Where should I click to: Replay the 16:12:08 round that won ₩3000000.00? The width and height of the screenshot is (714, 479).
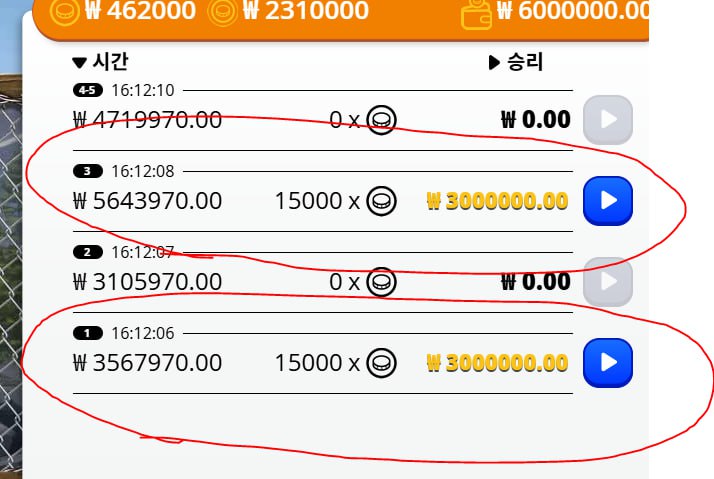point(607,201)
